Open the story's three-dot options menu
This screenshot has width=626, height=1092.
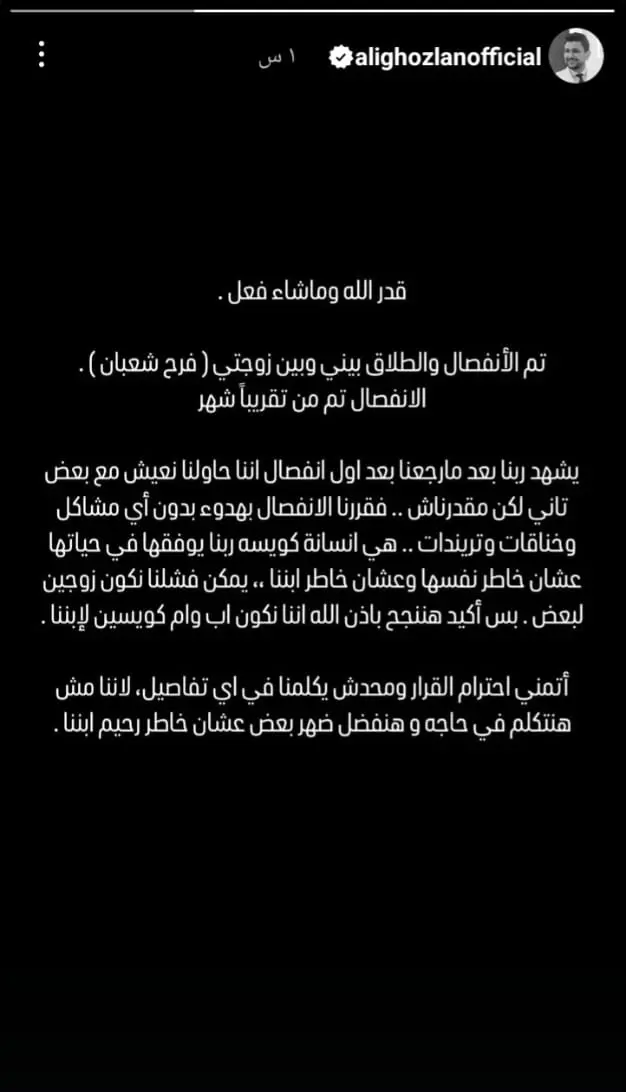[41, 55]
